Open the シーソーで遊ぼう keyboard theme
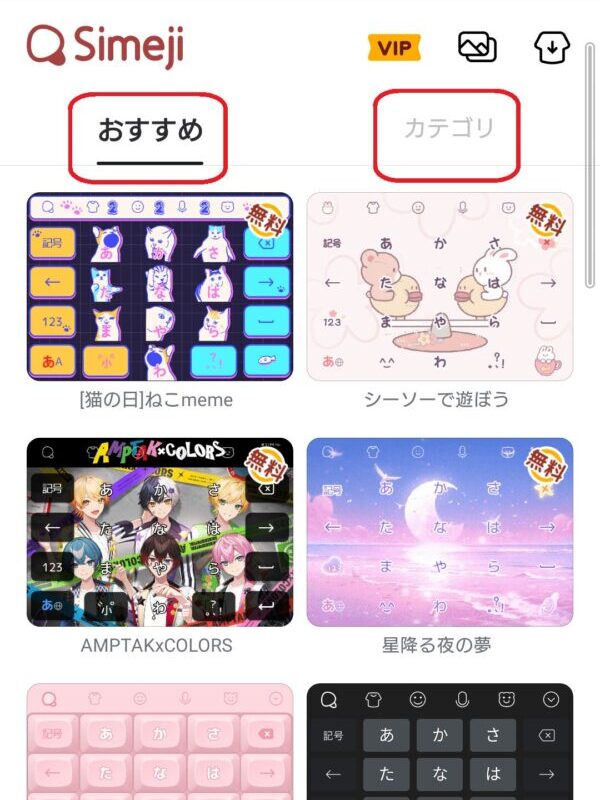This screenshot has height=800, width=600. coord(440,287)
